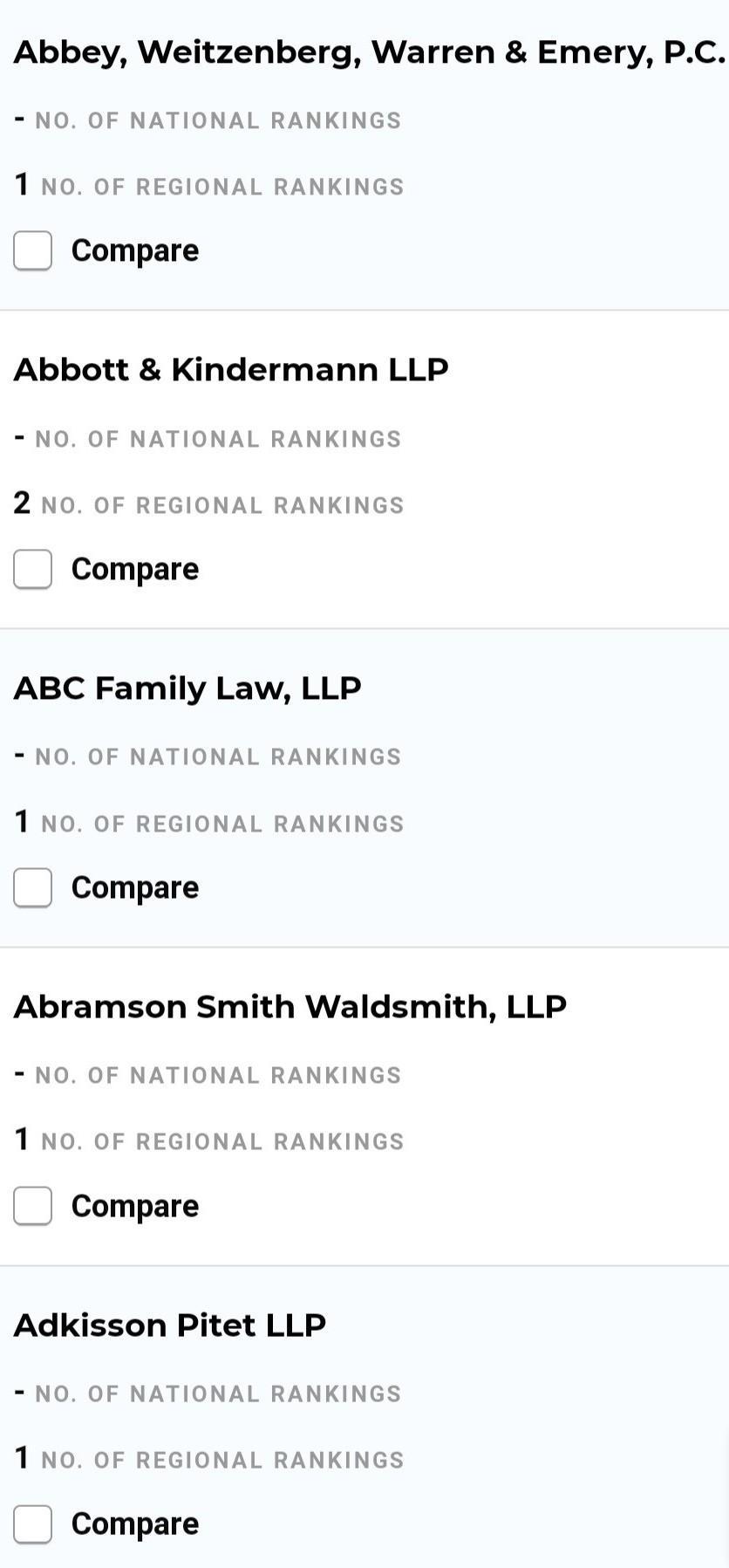Mark Adkisson Pitet LLP for comparison
The height and width of the screenshot is (1568, 729).
(33, 1524)
